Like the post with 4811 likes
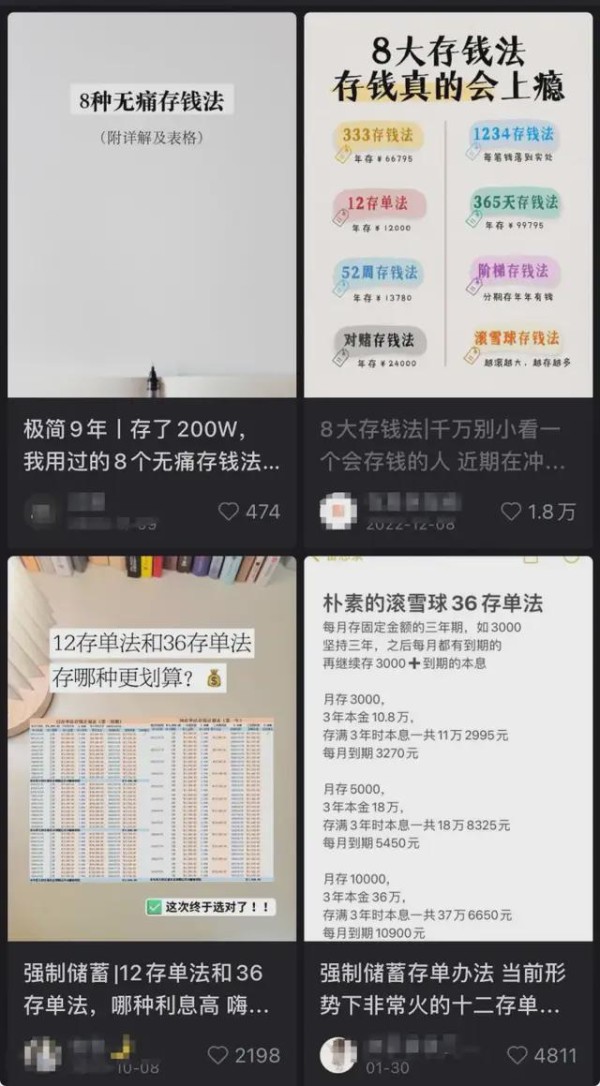 [x=517, y=1055]
